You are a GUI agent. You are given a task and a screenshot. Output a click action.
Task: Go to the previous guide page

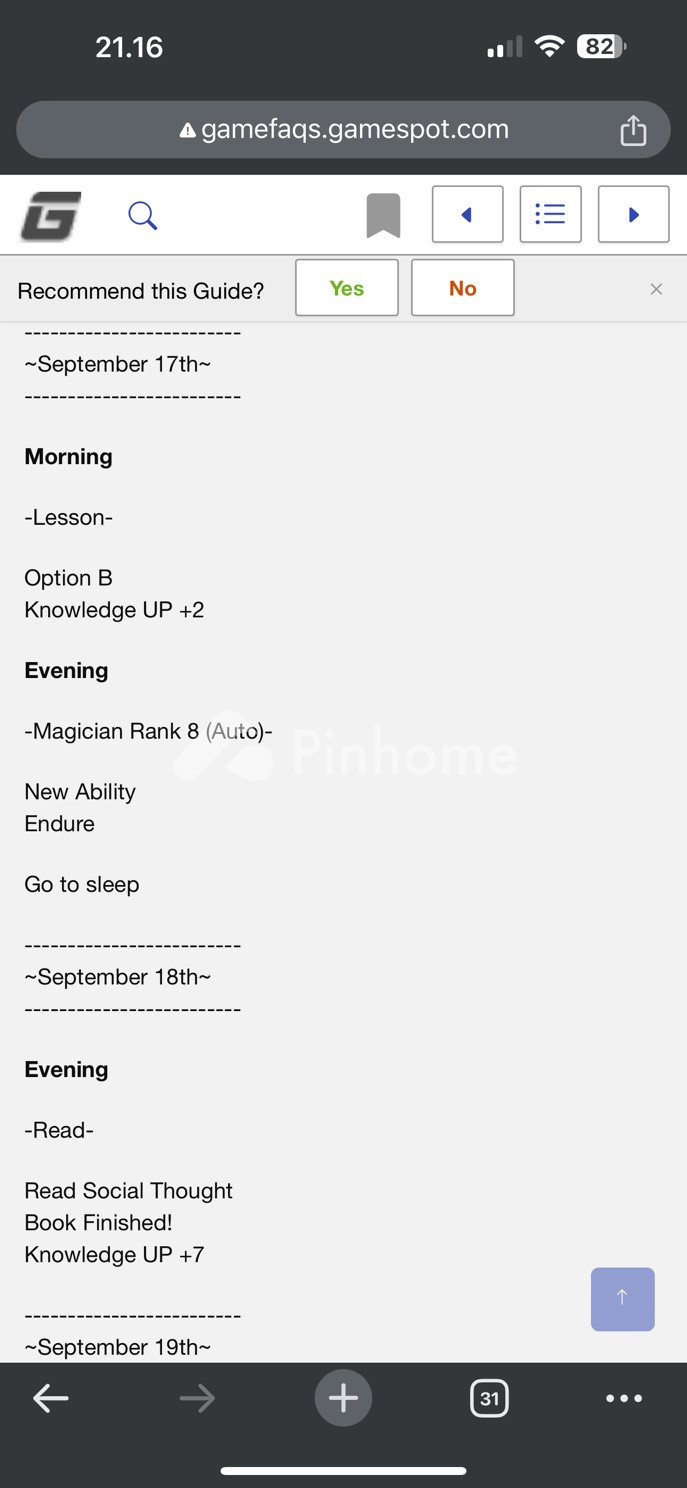467,215
